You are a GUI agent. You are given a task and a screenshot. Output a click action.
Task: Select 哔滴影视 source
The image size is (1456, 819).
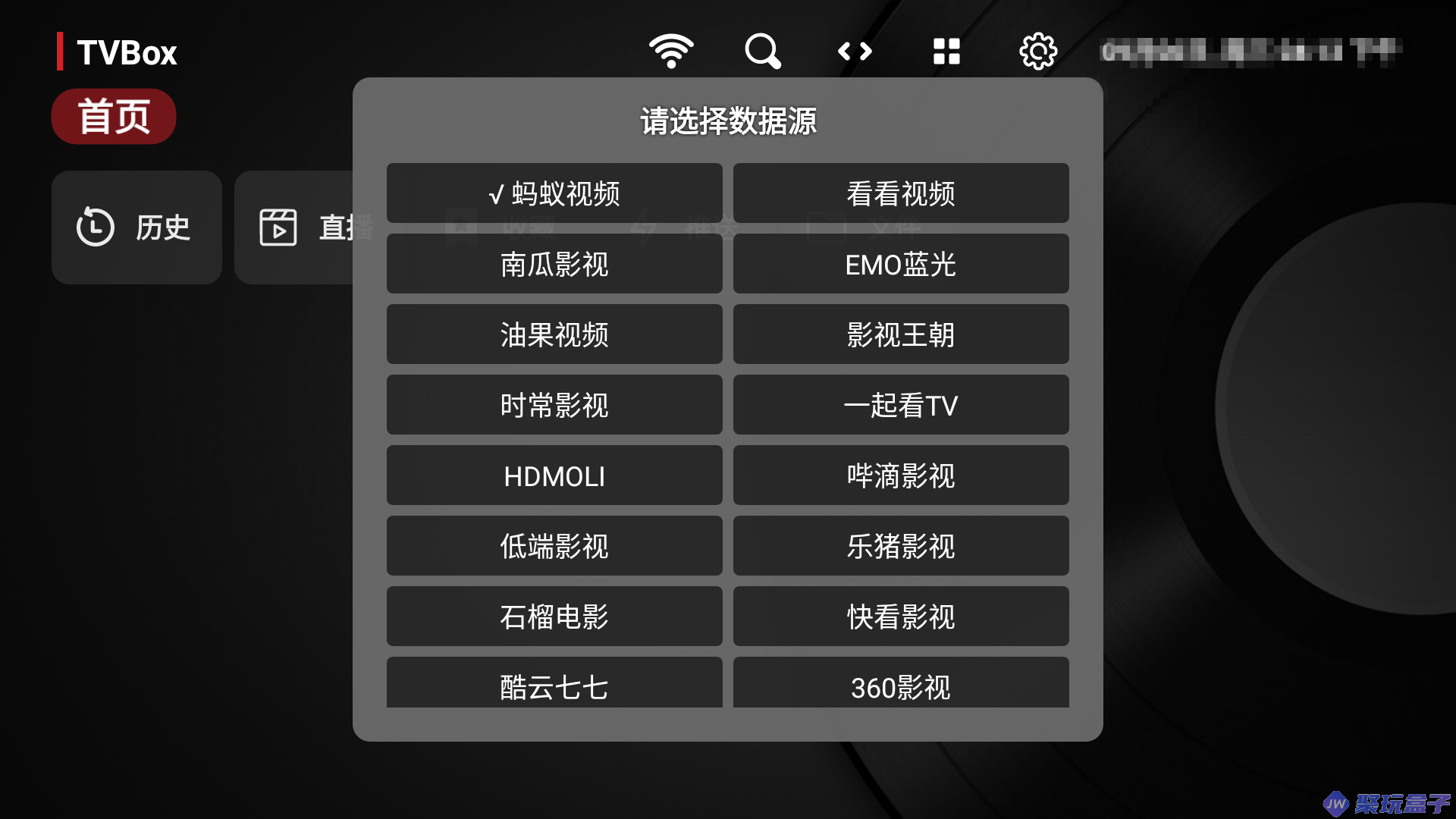pos(901,475)
